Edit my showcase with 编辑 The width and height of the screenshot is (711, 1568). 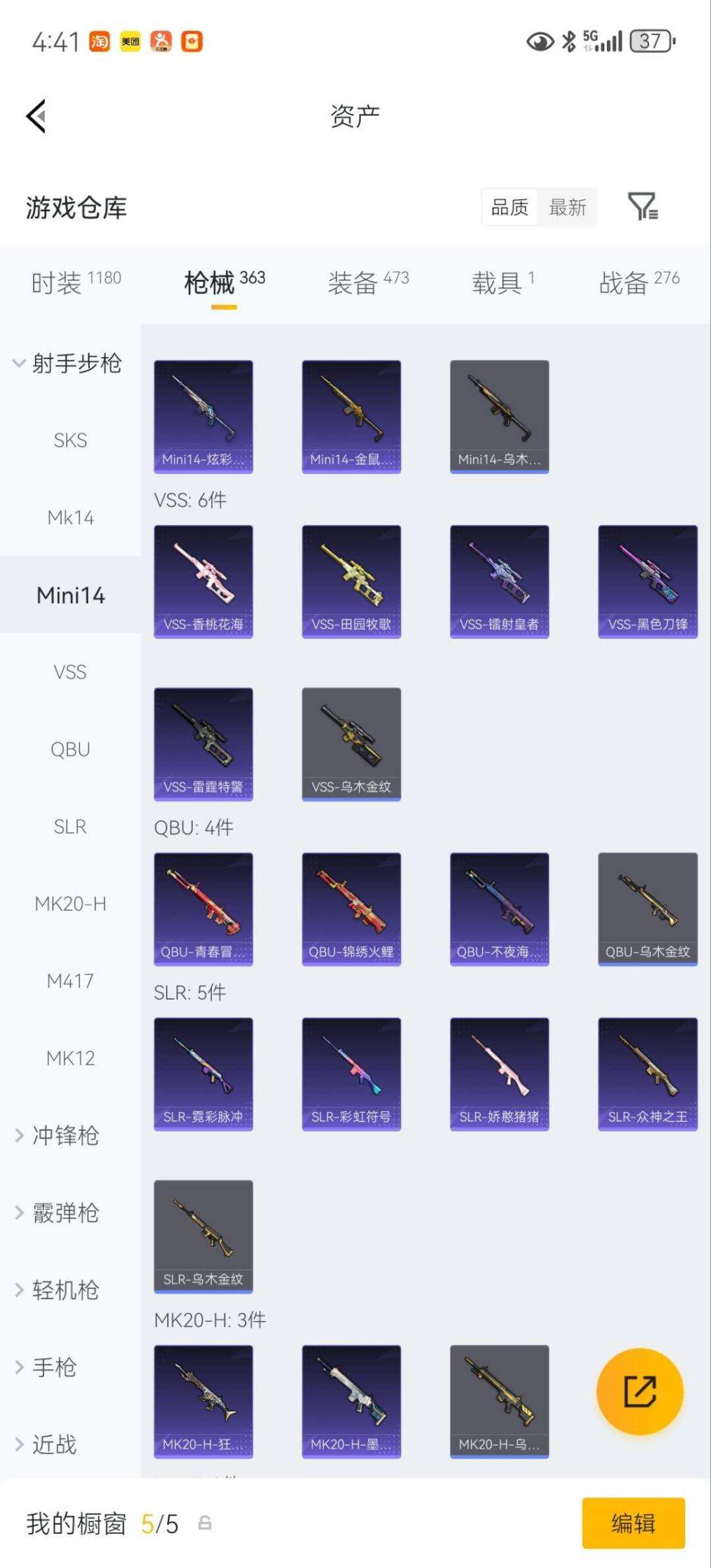click(633, 1523)
